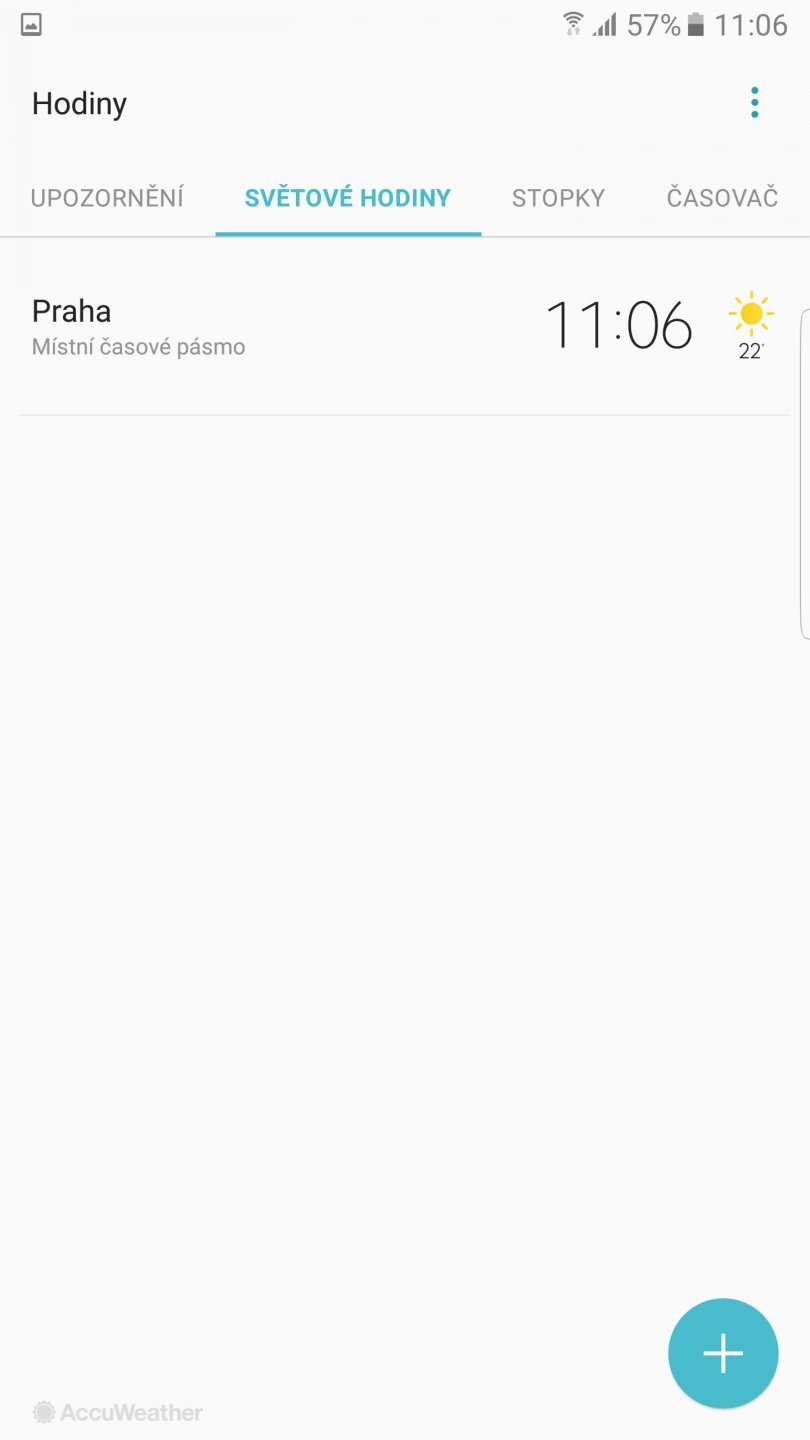Viewport: 810px width, 1440px height.
Task: Add a new city with plus button
Action: point(722,1353)
